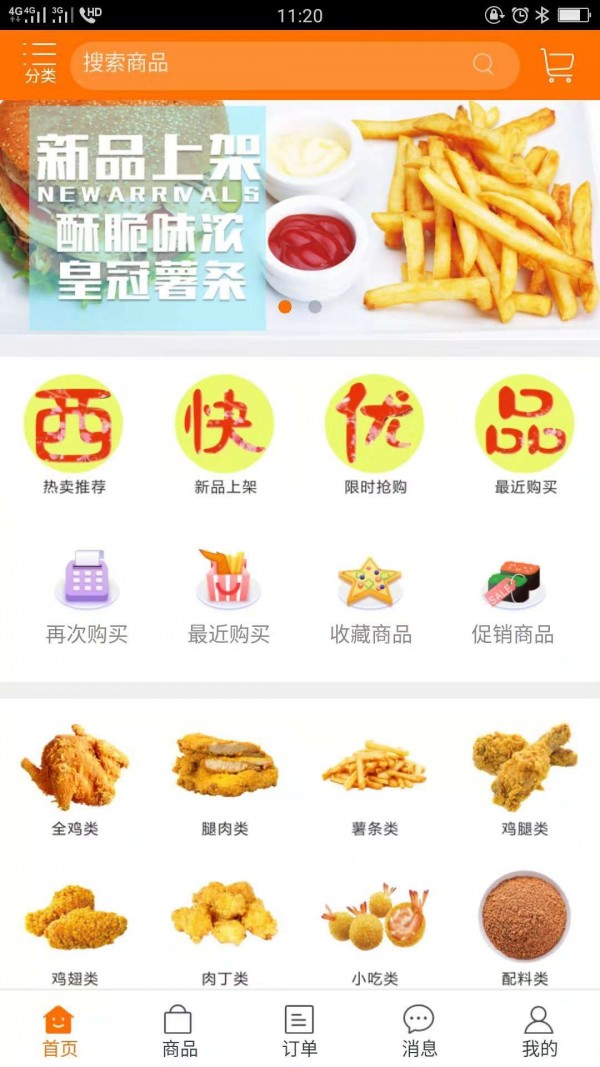600x1067 pixels.
Task: Select the 鸡翅类 category
Action: 75,930
